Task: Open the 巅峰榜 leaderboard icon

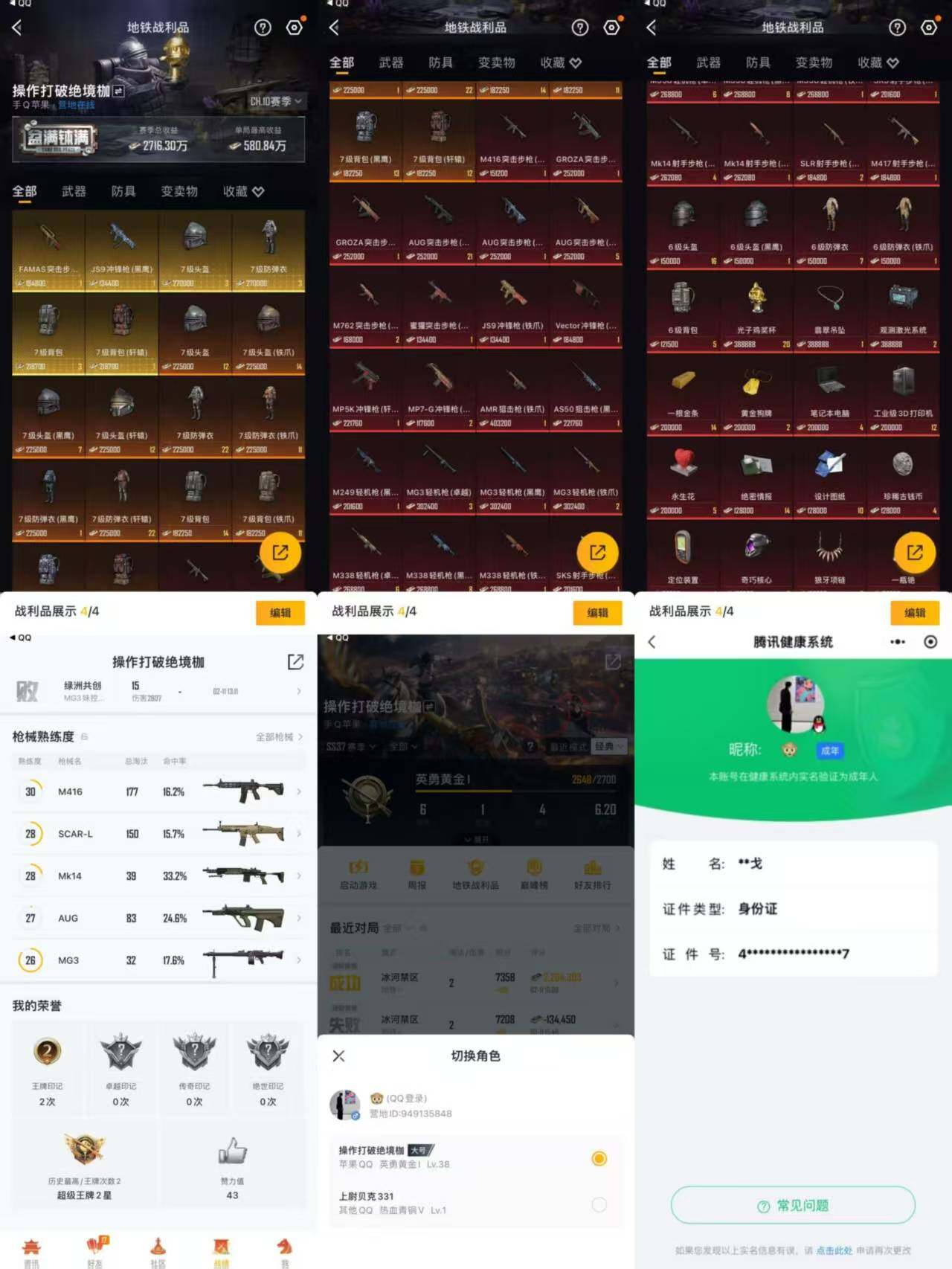Action: tap(535, 872)
